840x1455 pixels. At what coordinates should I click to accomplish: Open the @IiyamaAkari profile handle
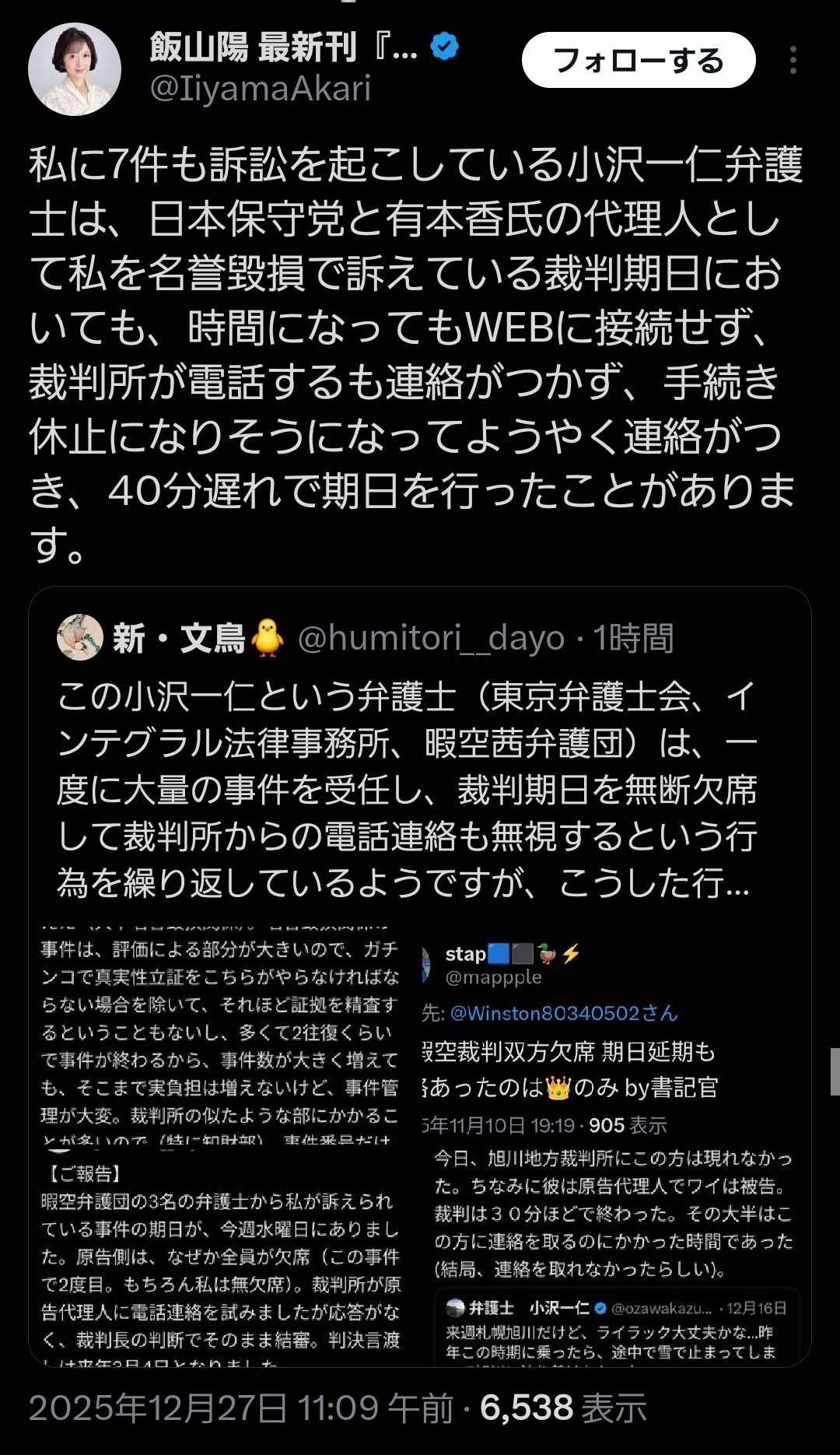(x=260, y=89)
